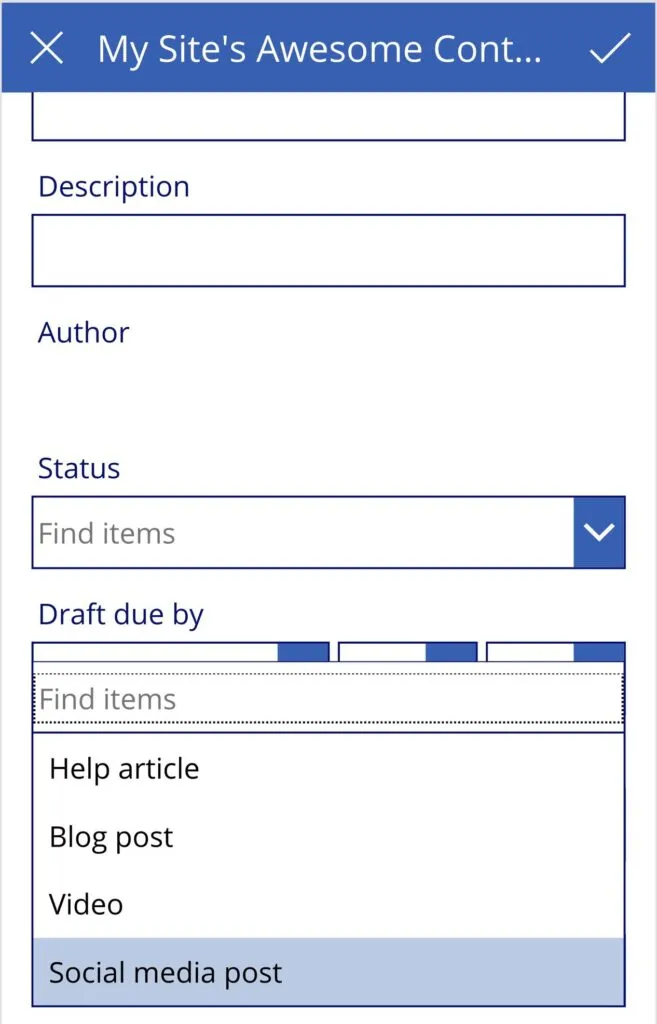Save the form with the checkmark icon
Screen dimensions: 657x1024
[x=608, y=48]
